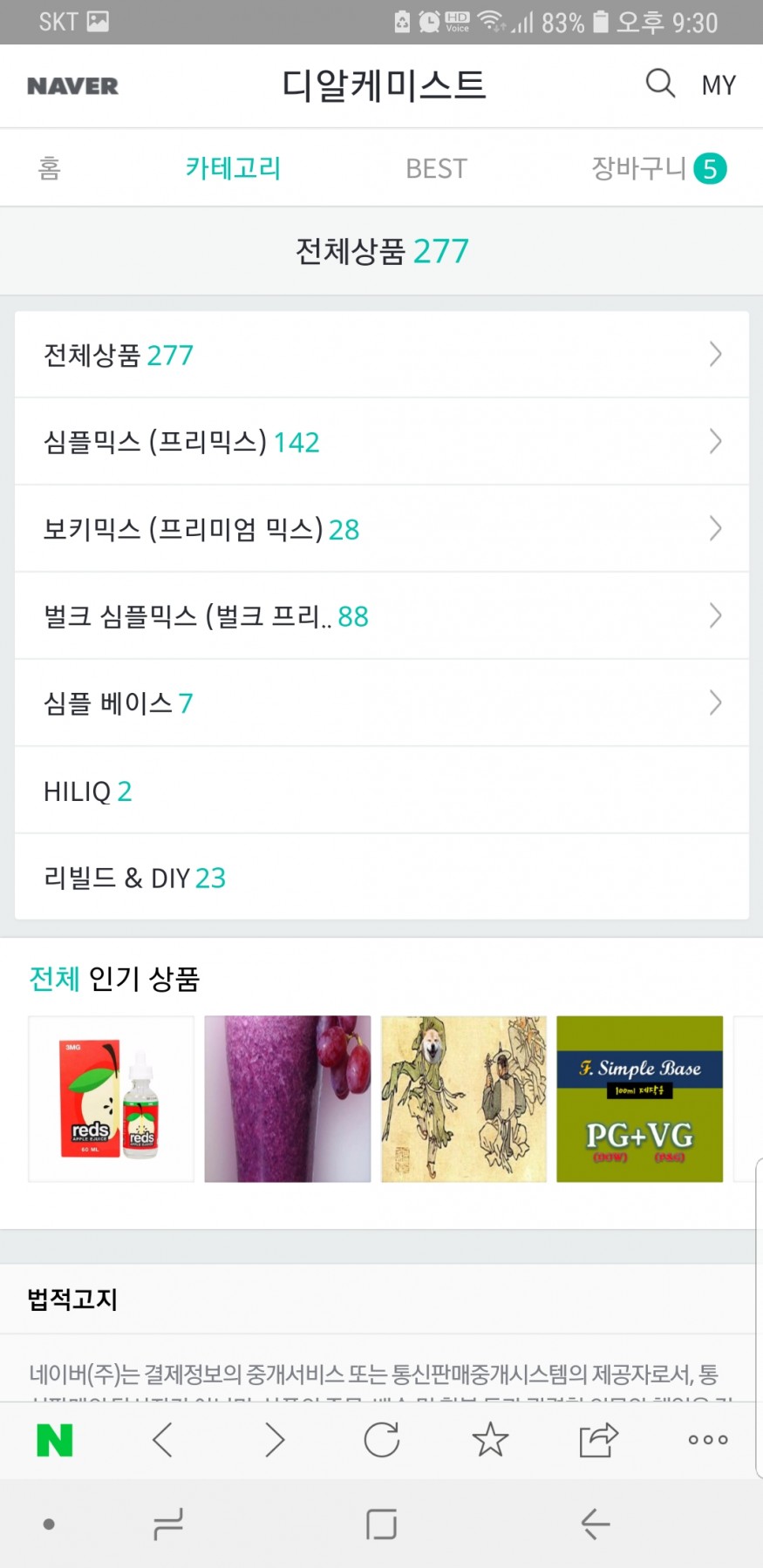Open the MY page

click(x=719, y=85)
